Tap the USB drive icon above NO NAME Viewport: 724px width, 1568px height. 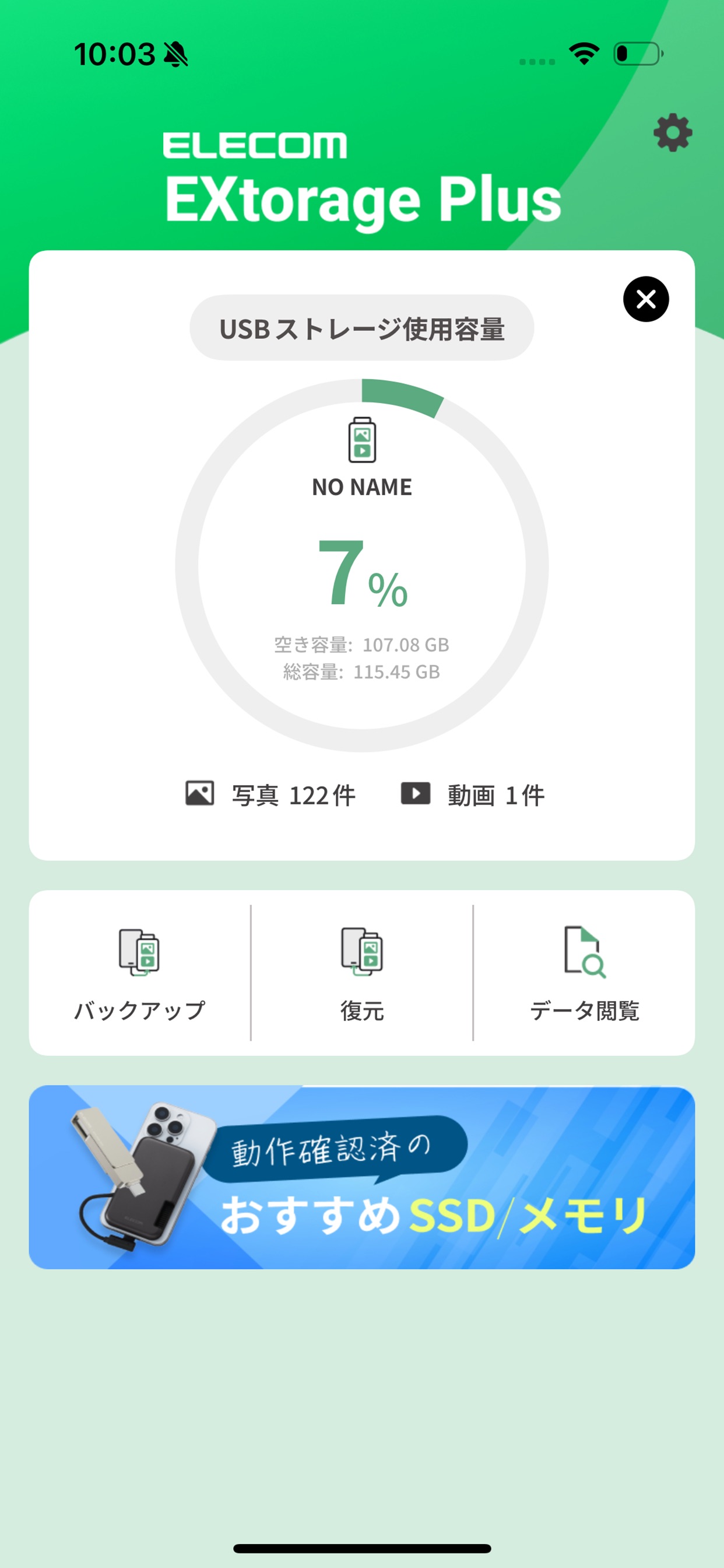(363, 440)
